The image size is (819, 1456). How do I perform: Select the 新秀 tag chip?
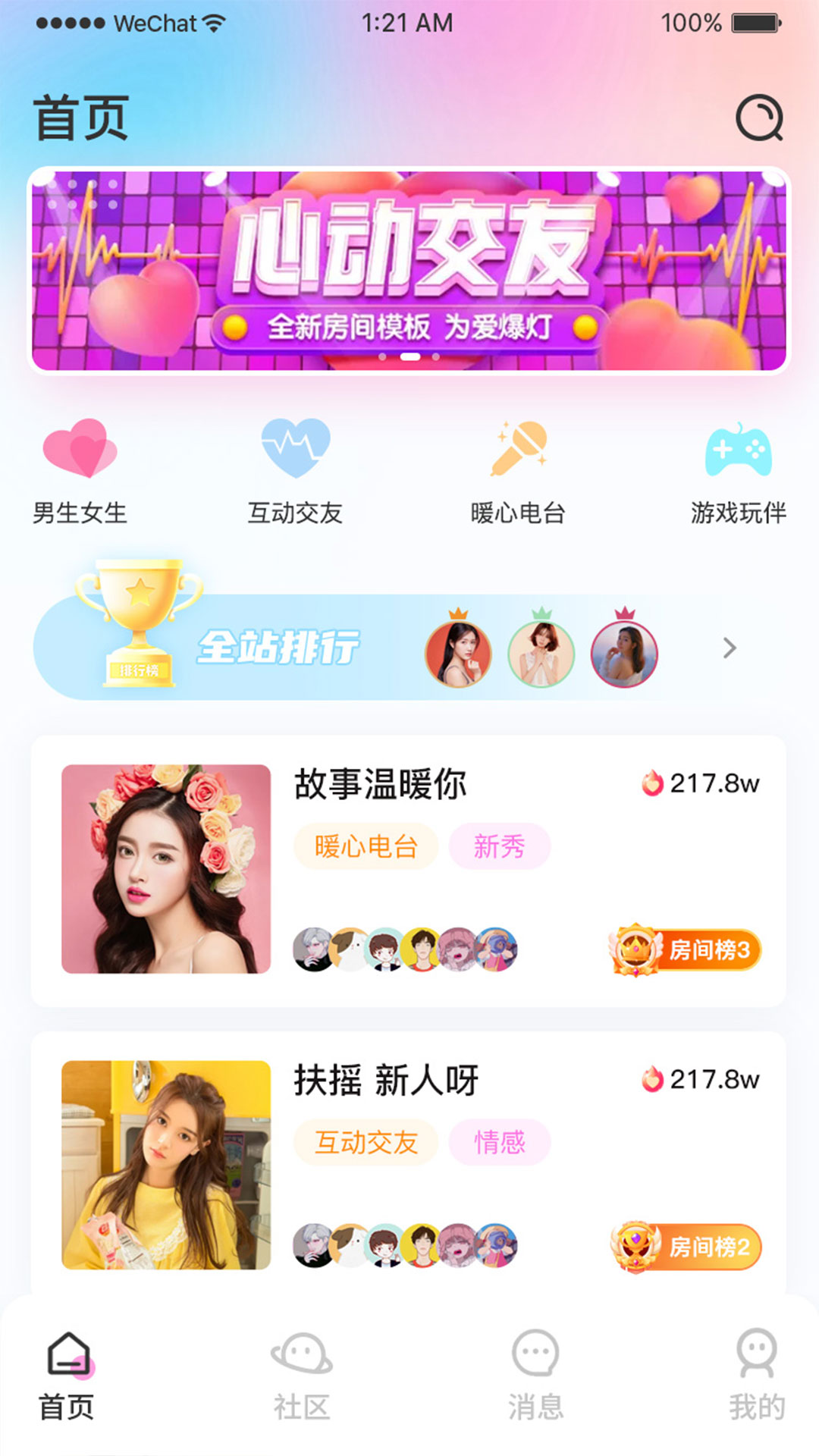pyautogui.click(x=500, y=844)
